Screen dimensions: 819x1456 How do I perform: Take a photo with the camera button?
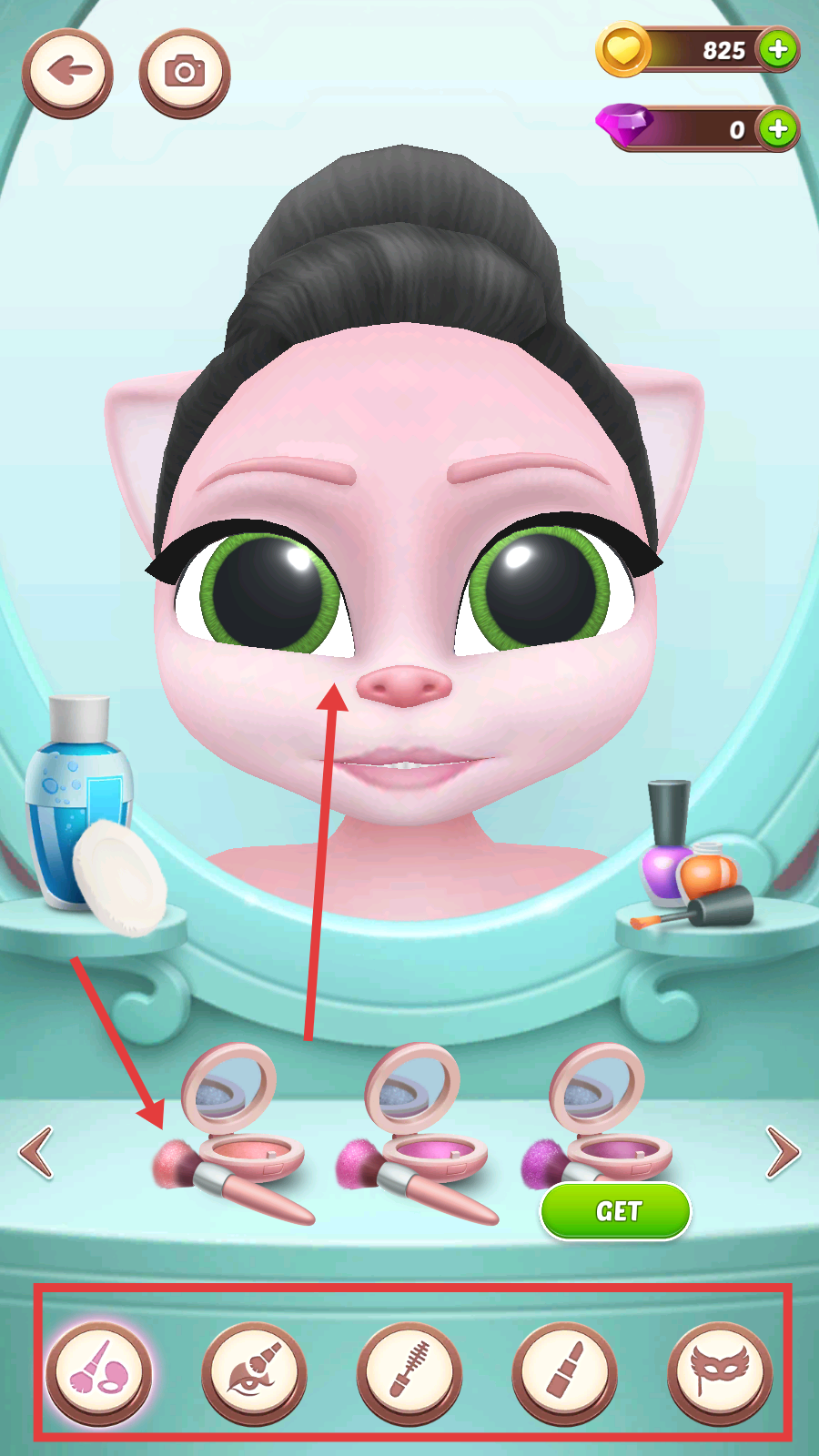(185, 72)
